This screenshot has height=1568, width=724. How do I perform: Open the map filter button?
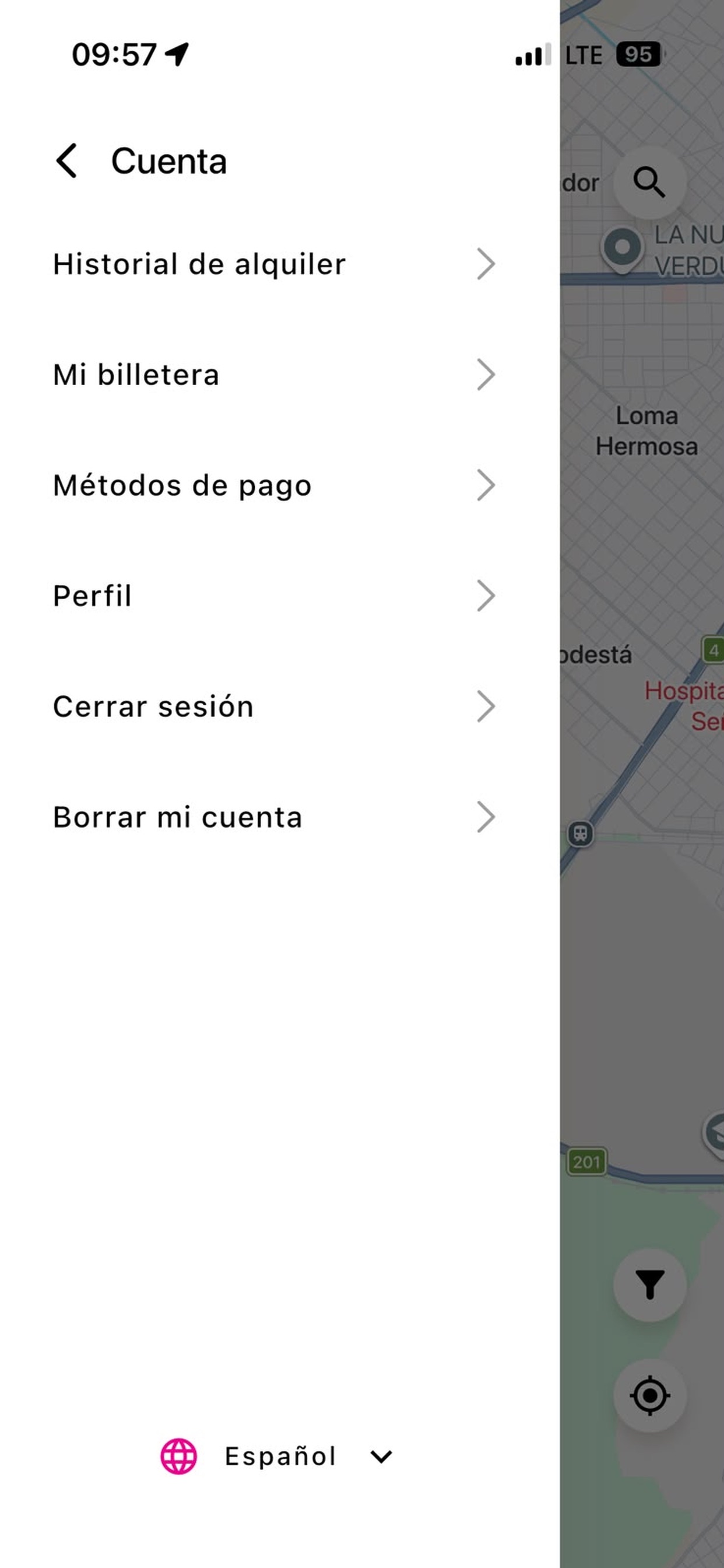[x=650, y=1284]
